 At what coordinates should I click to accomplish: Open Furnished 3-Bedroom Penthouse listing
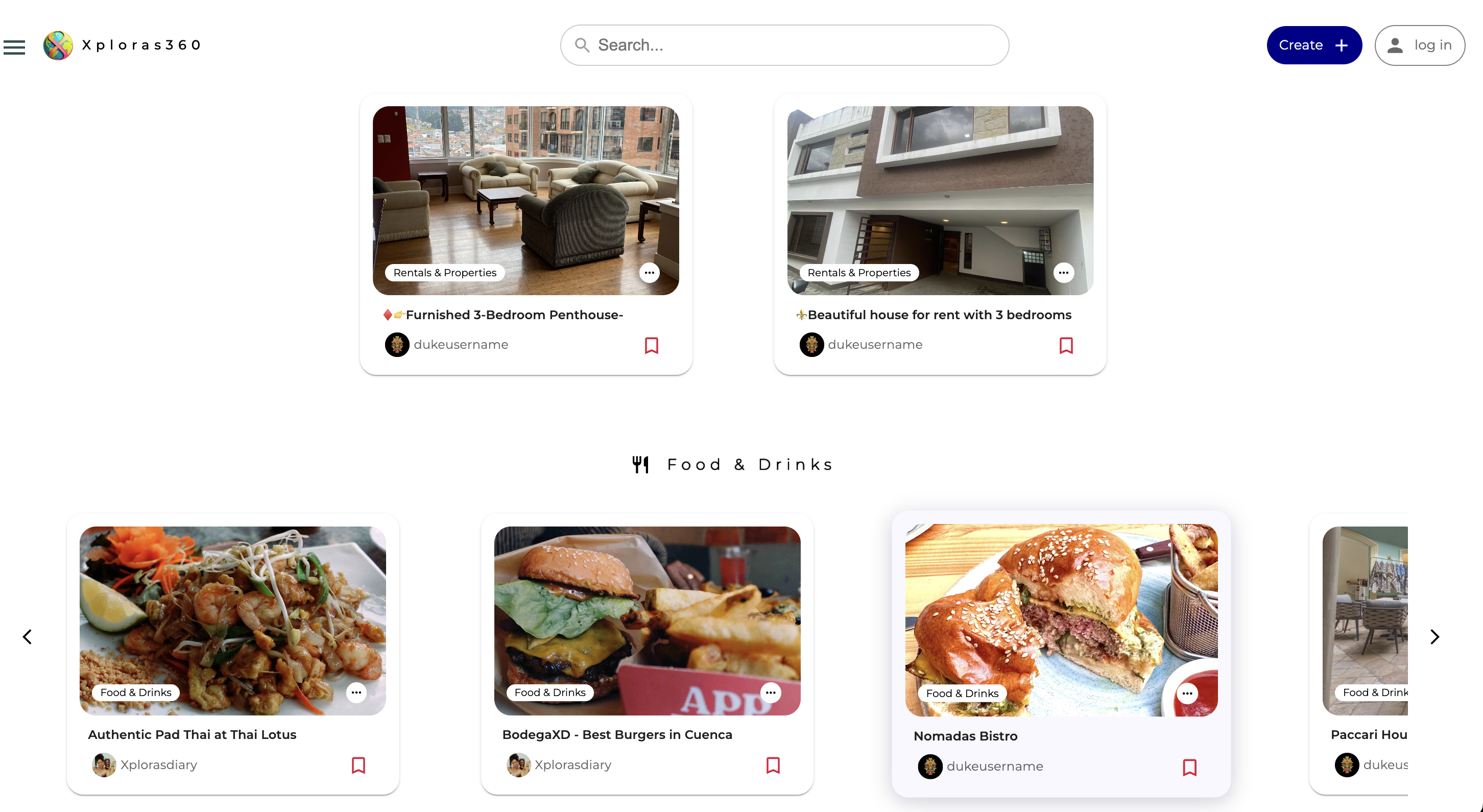pos(525,200)
